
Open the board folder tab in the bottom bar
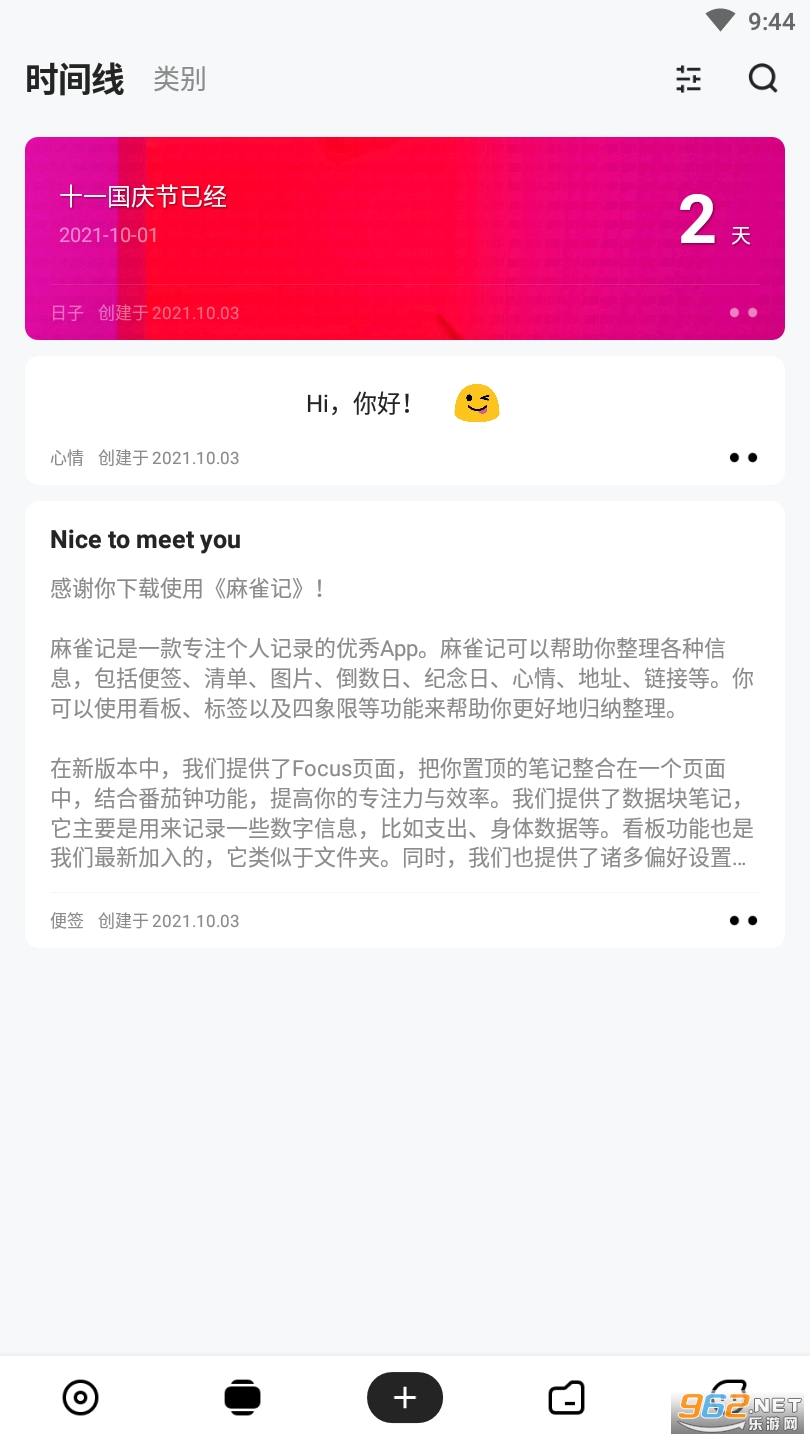(x=567, y=1397)
